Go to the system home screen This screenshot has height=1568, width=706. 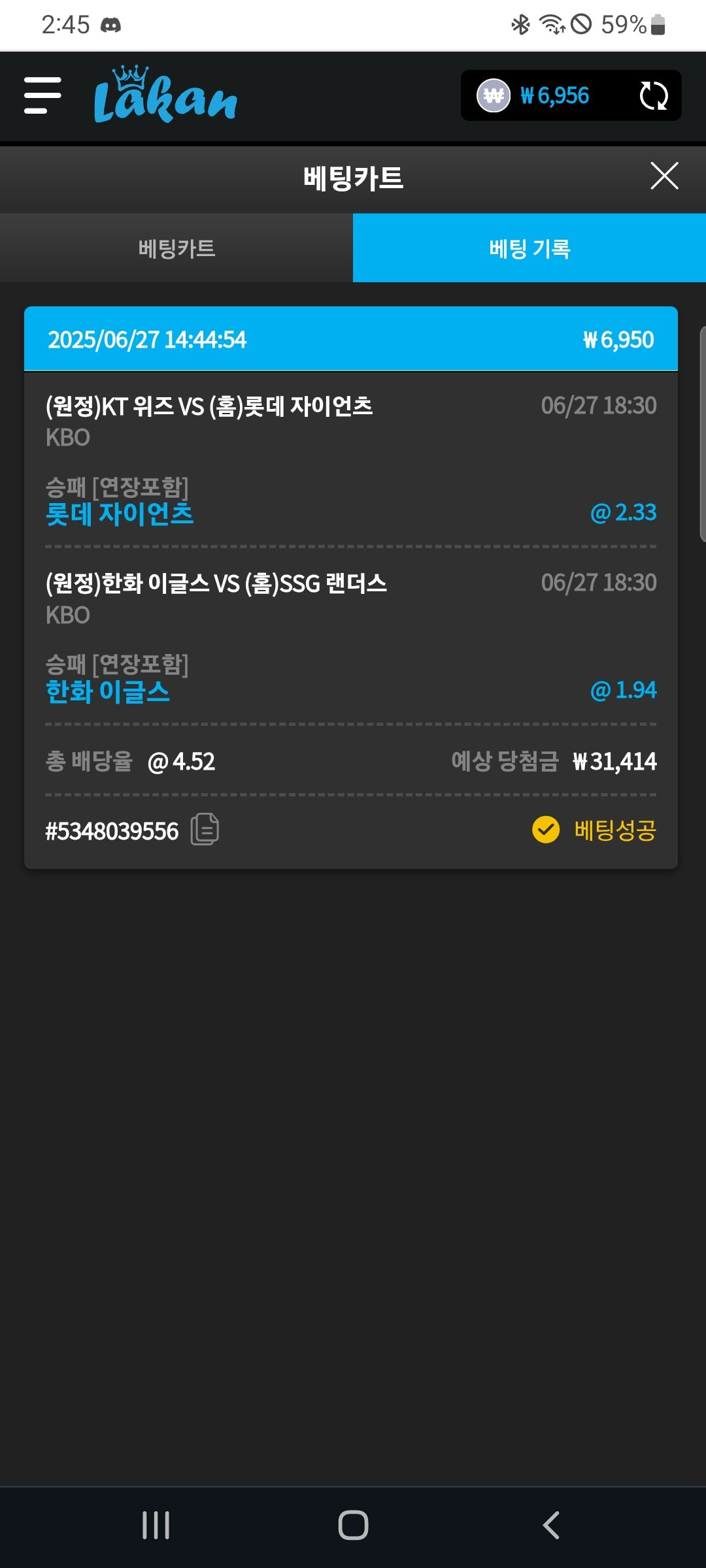pyautogui.click(x=353, y=1526)
